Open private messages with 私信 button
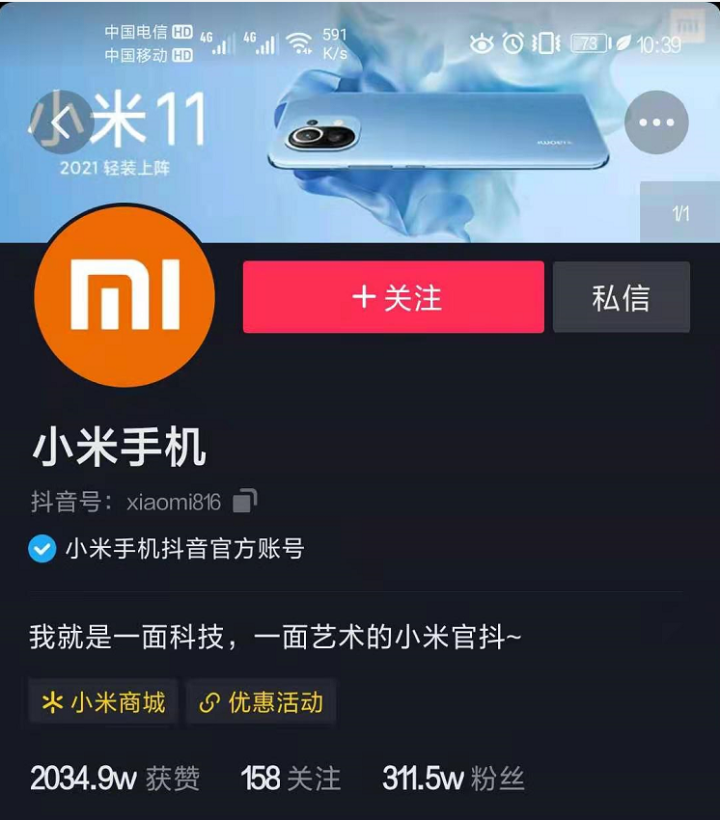Viewport: 720px width, 820px height. click(x=621, y=297)
